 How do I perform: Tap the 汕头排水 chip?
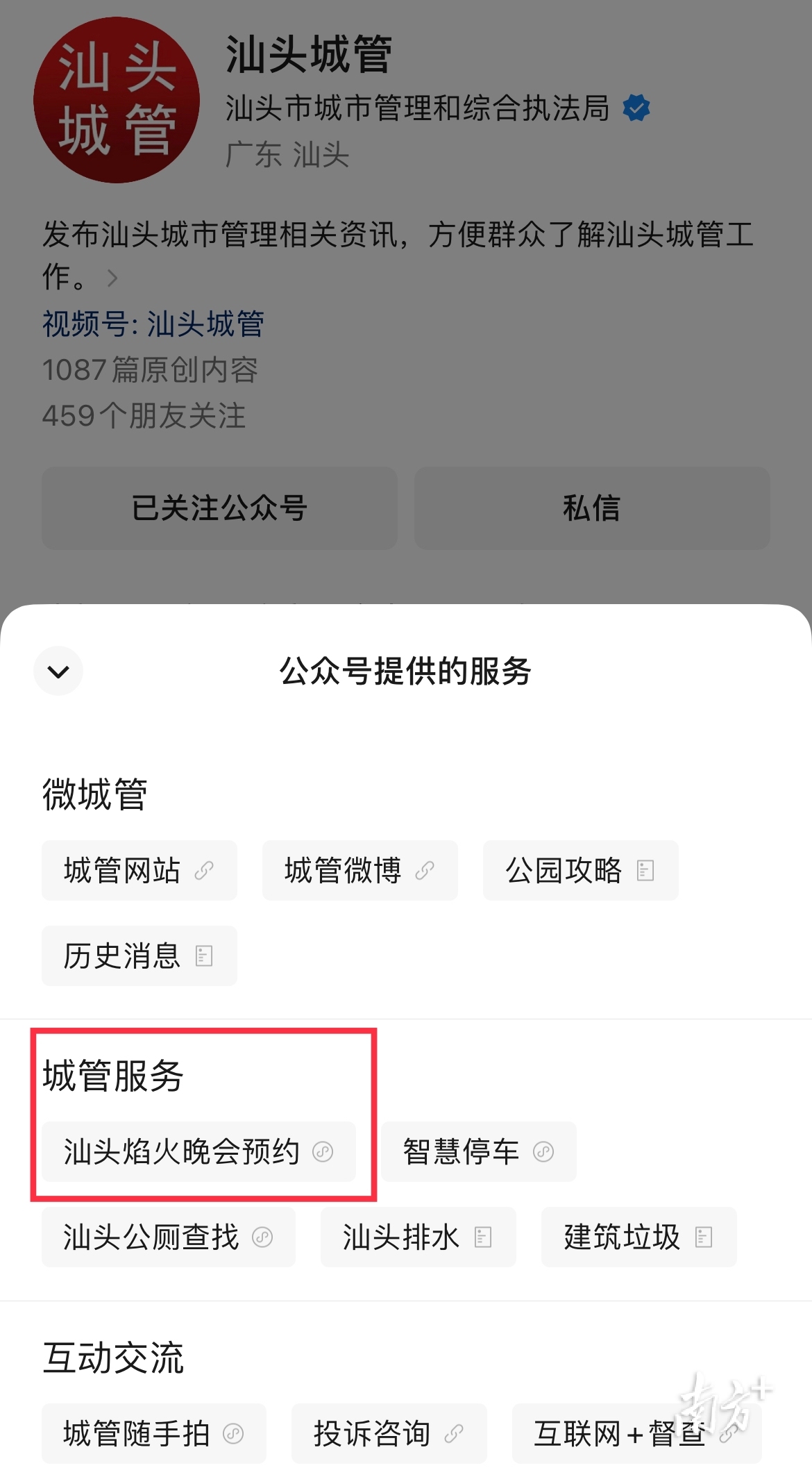(x=418, y=1237)
